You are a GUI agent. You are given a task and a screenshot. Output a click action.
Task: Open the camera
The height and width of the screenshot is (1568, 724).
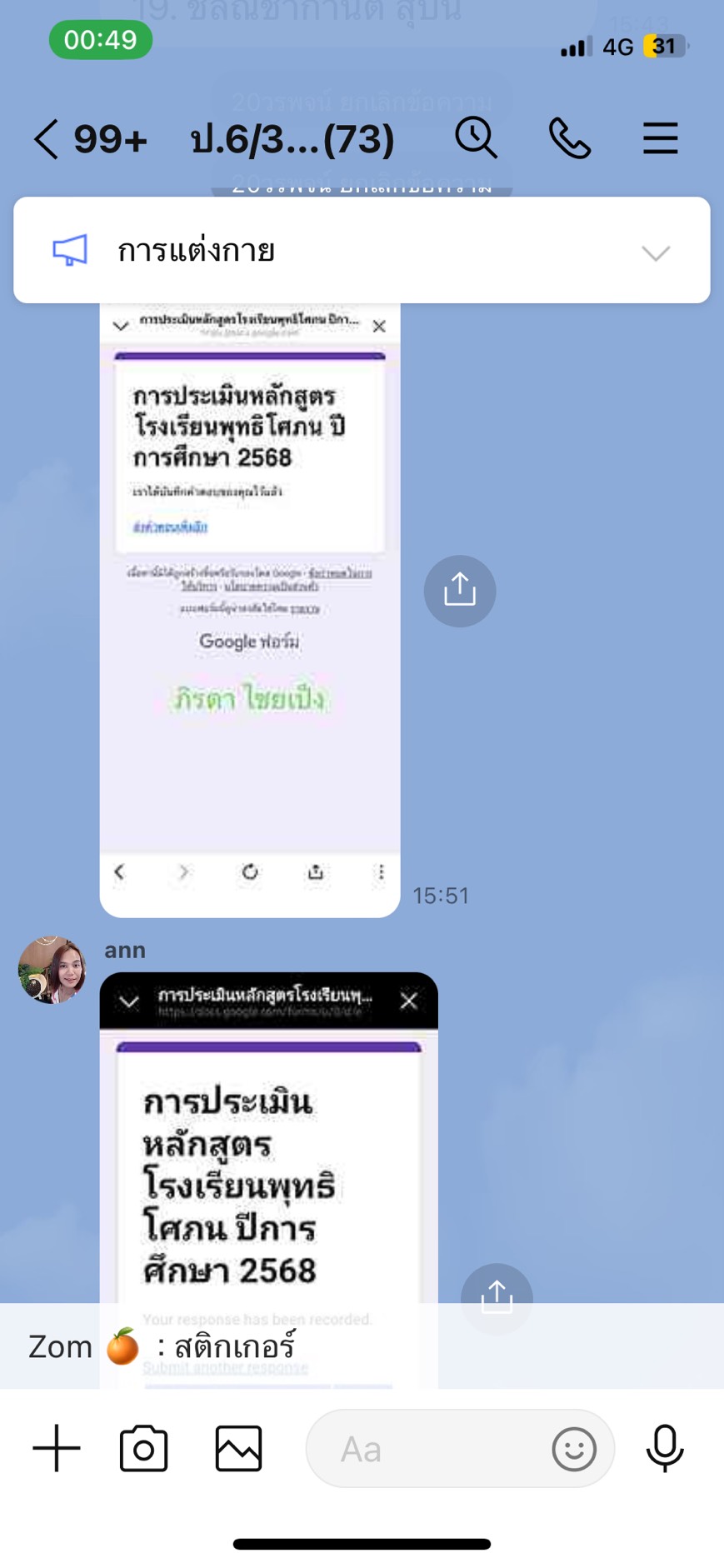pos(143,1448)
